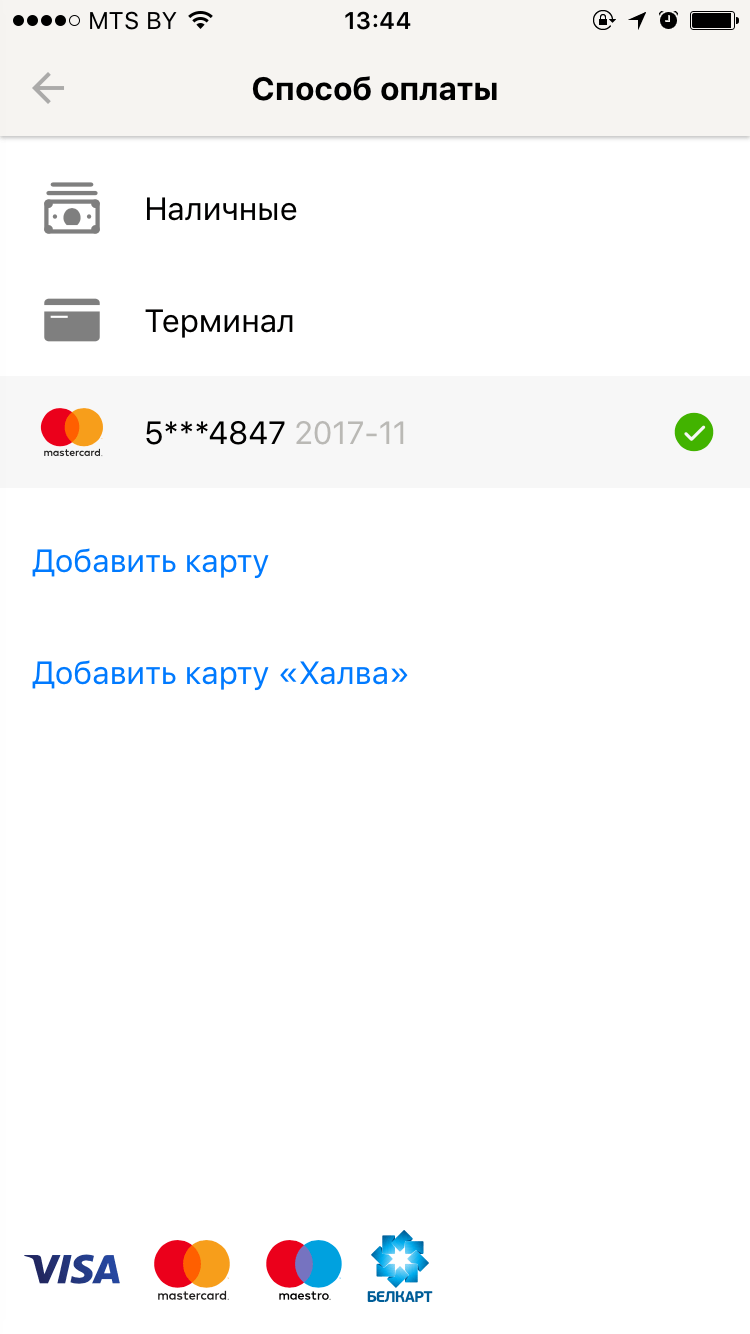The image size is (750, 1334).
Task: Select the card ending in 4847 as payment
Action: (x=375, y=432)
